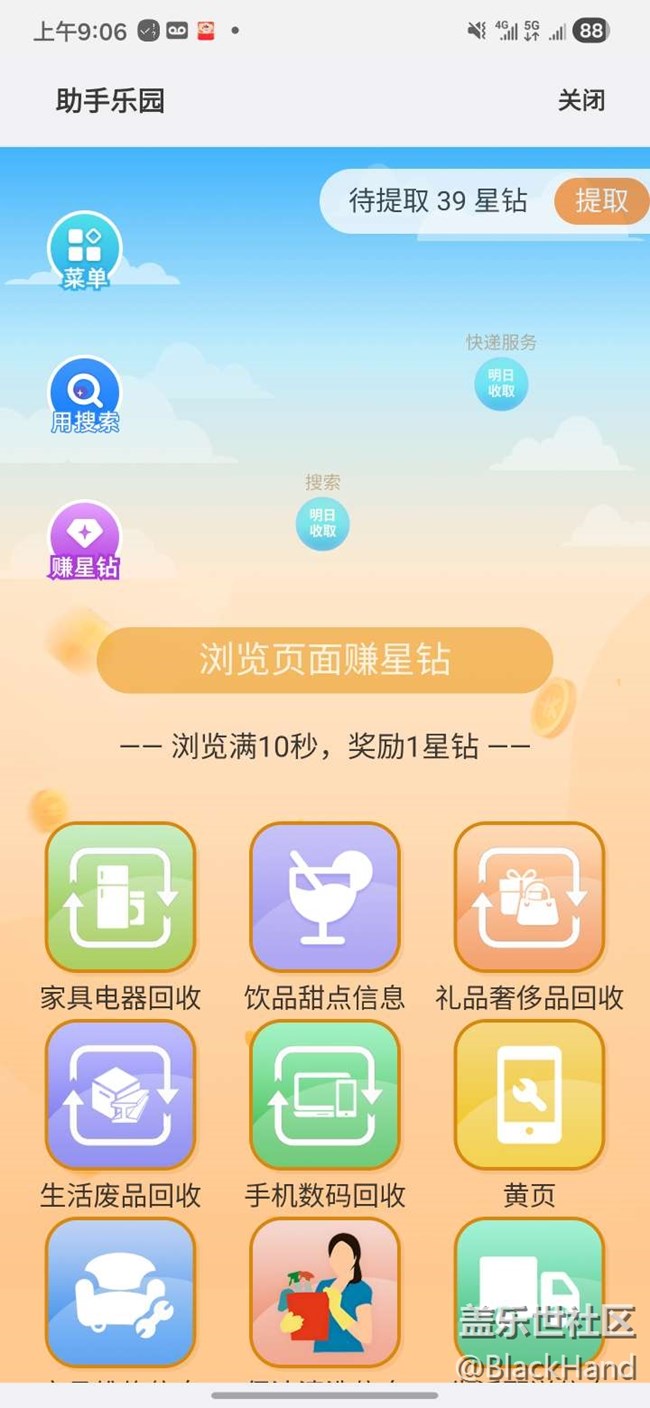This screenshot has width=650, height=1408.
Task: Open the 赚星钻 bubble
Action: (85, 540)
